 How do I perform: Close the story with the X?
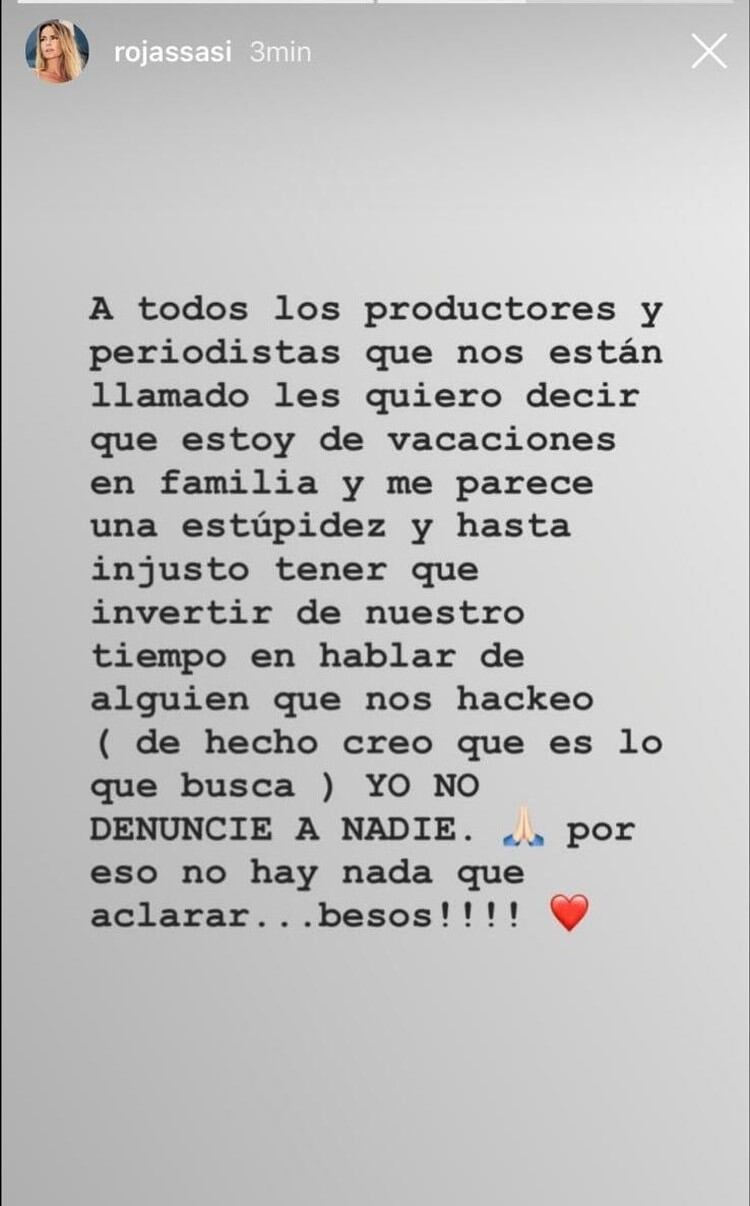coord(708,51)
